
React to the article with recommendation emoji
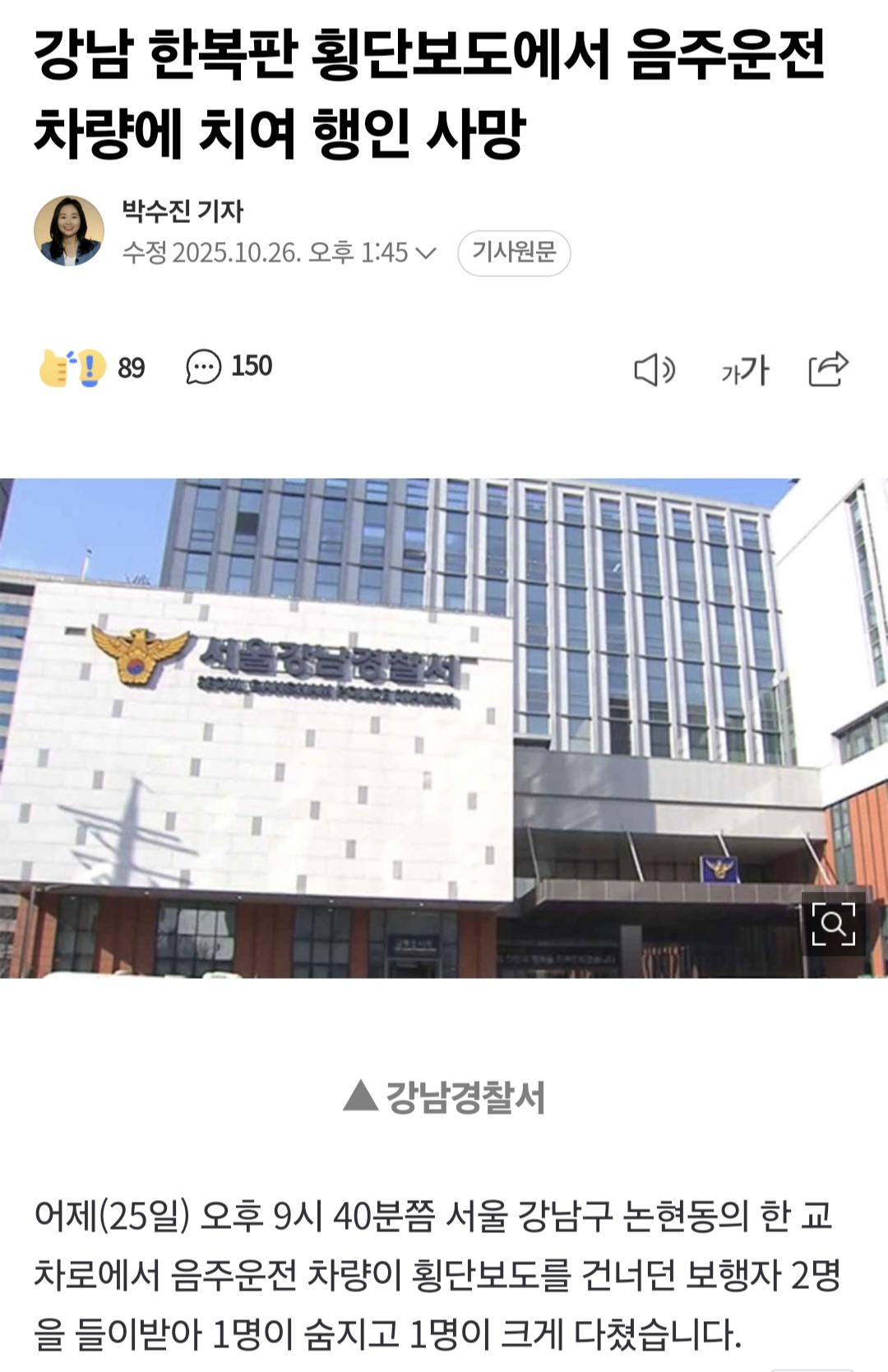click(72, 368)
